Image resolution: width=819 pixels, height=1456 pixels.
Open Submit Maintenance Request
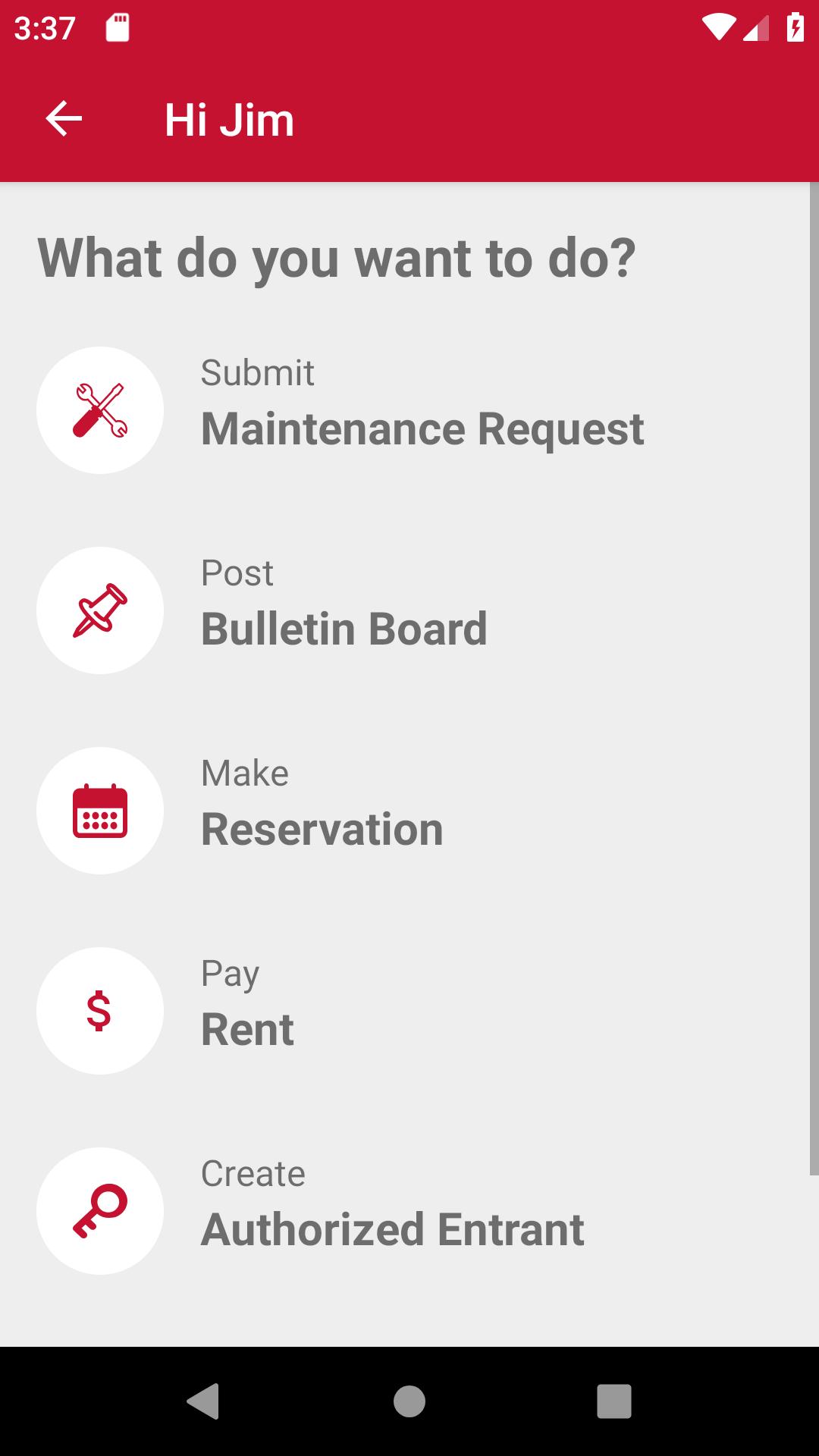coord(409,410)
